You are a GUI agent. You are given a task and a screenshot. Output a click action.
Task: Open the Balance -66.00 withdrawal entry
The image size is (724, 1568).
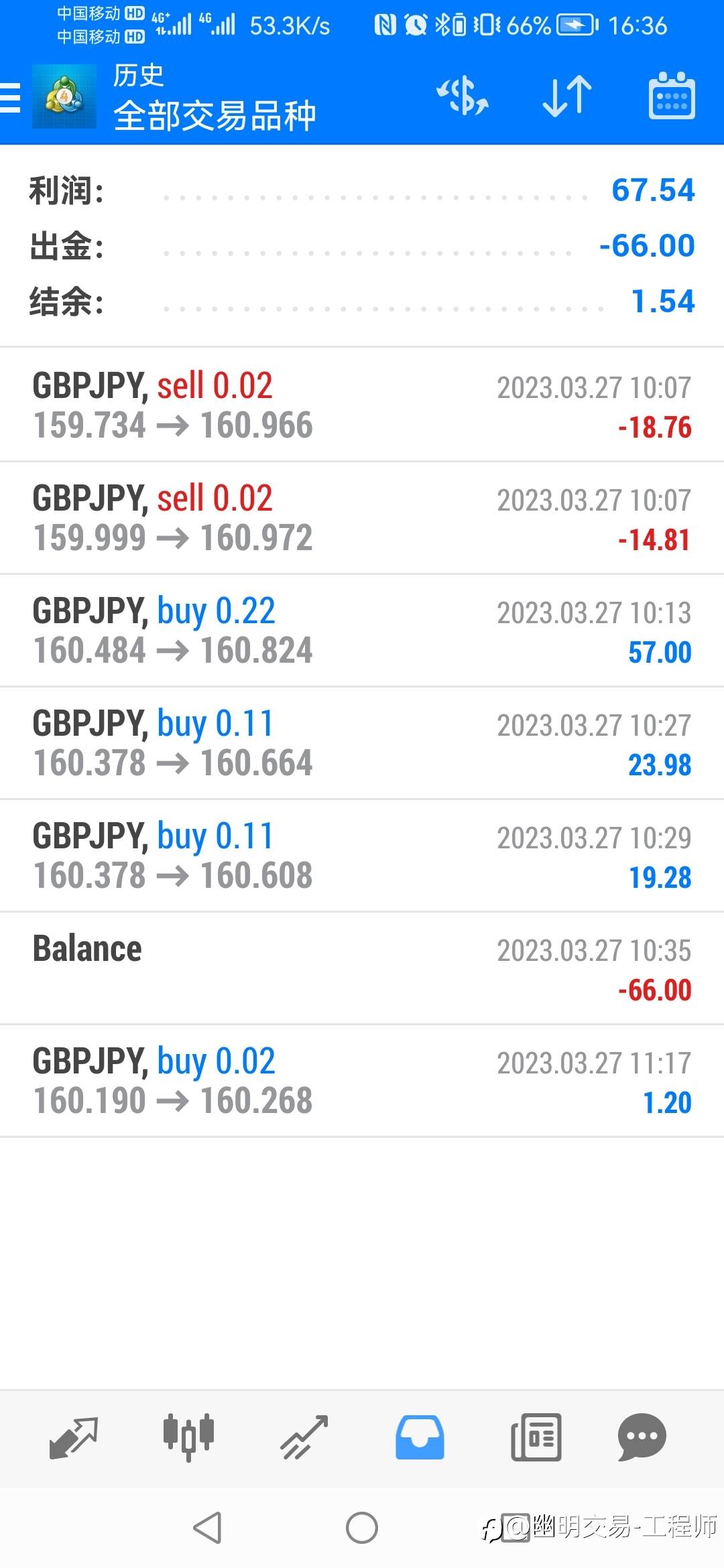click(x=362, y=968)
